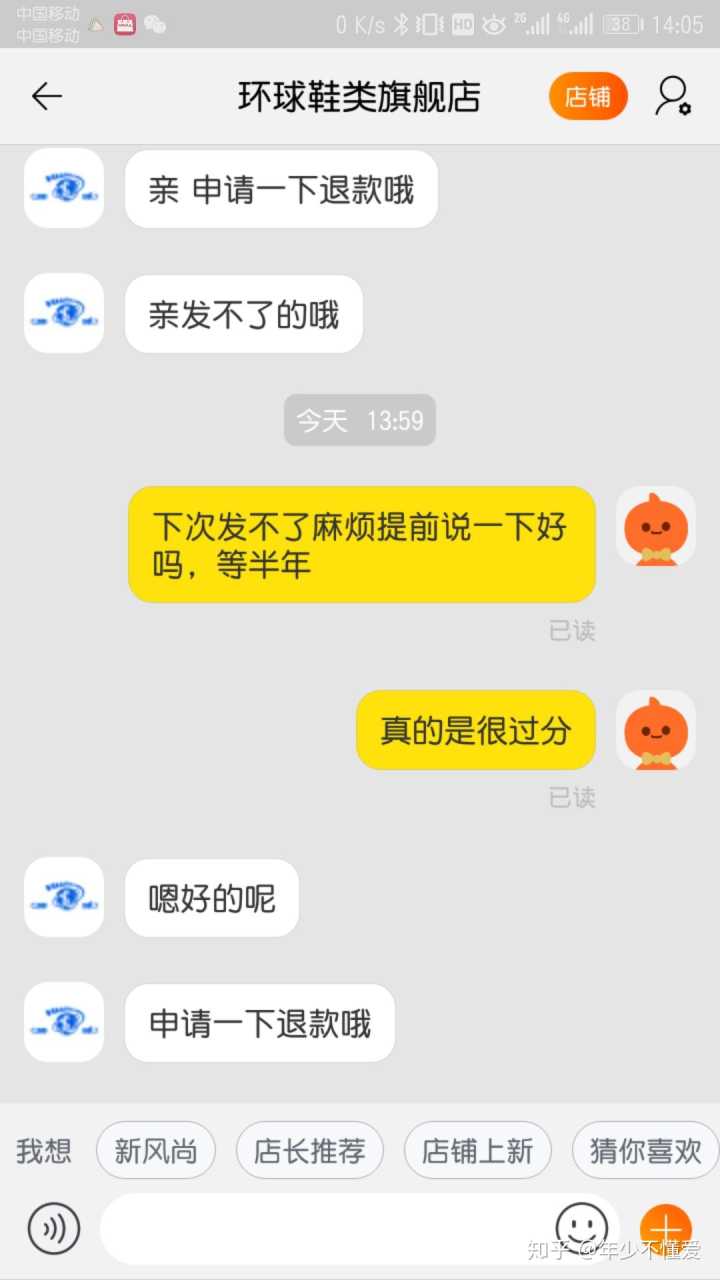Focus the message text field
The height and width of the screenshot is (1280, 720).
tap(320, 1228)
